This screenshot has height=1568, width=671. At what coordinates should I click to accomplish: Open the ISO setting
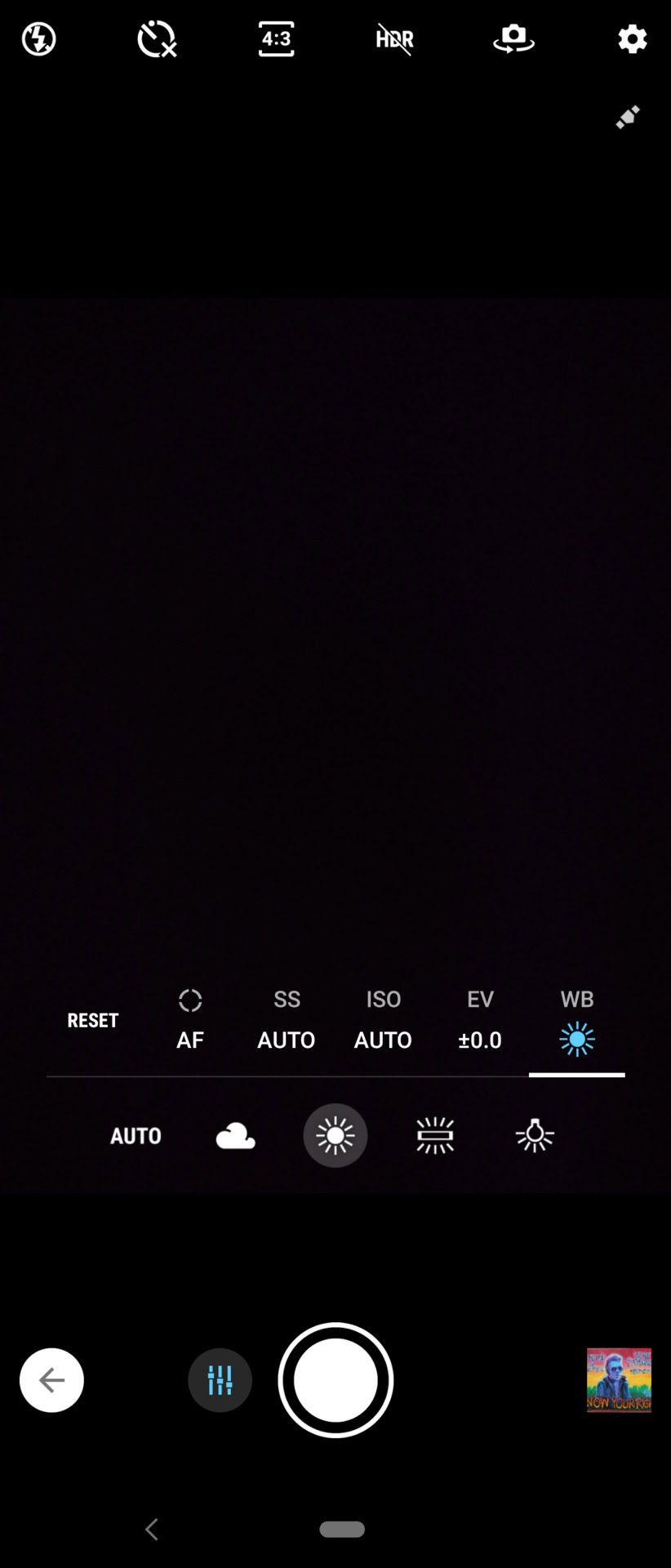click(x=383, y=1020)
